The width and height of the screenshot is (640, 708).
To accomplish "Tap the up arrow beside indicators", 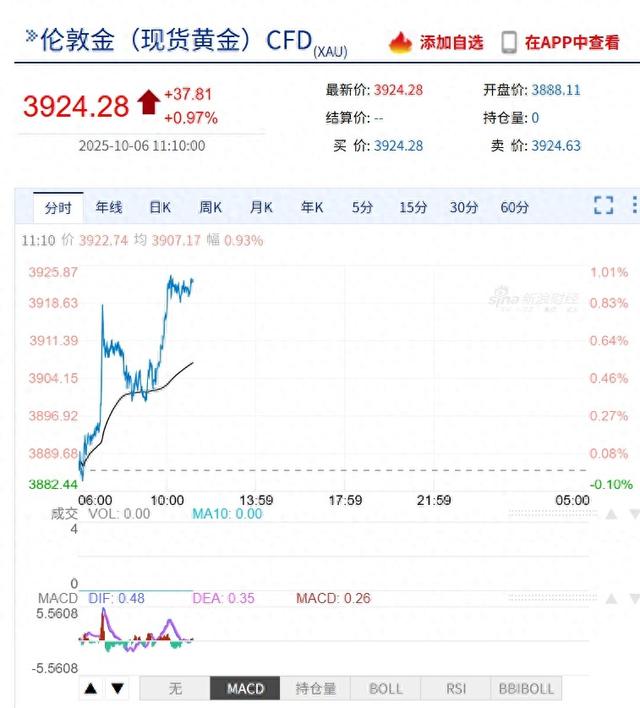I will click(x=91, y=688).
